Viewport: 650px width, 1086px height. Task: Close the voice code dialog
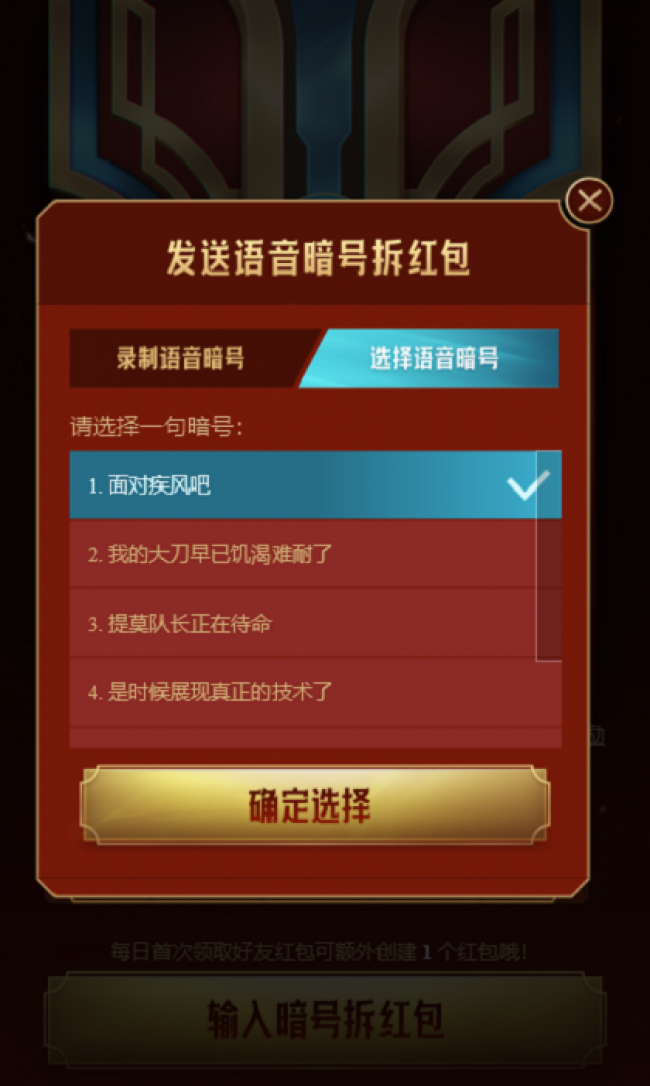pyautogui.click(x=589, y=202)
